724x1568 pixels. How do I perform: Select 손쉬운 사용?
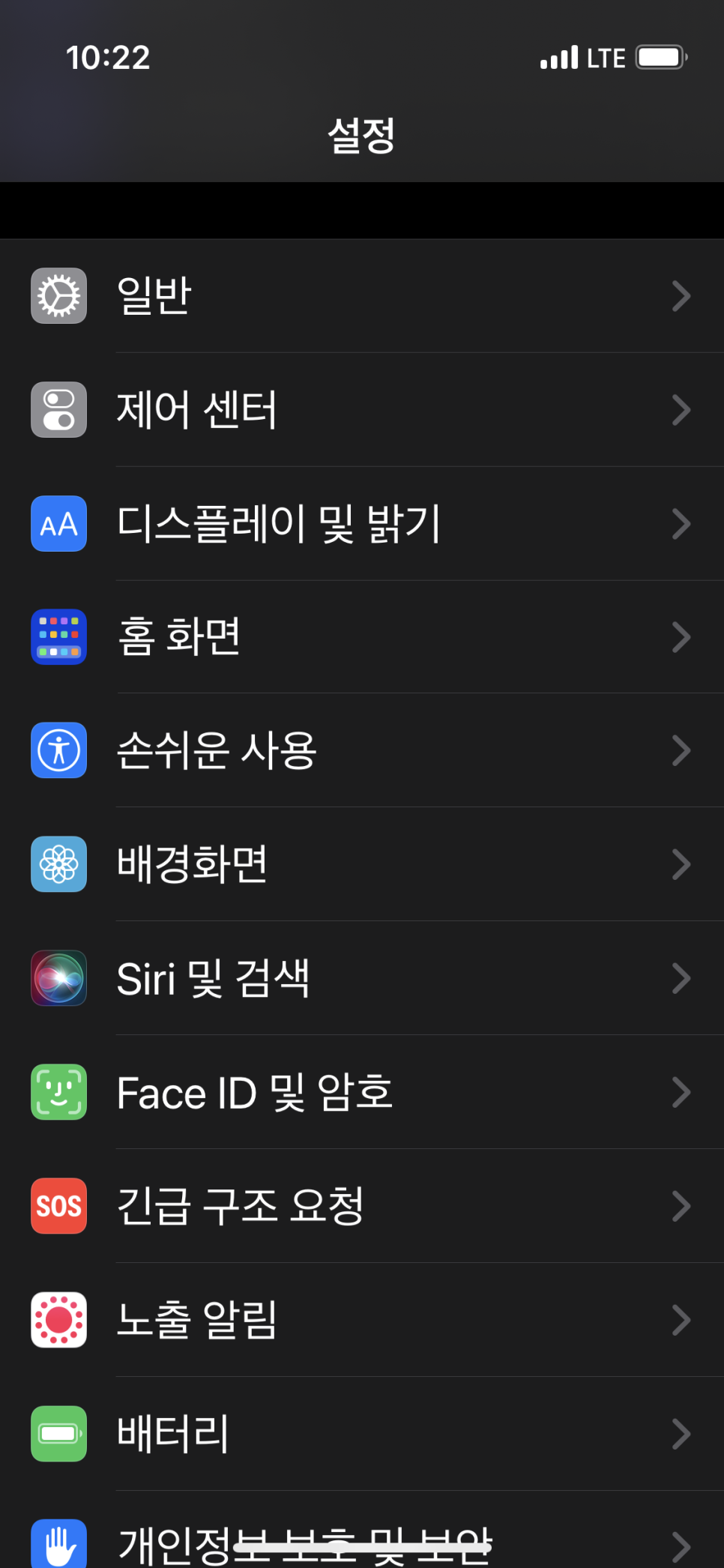click(362, 750)
